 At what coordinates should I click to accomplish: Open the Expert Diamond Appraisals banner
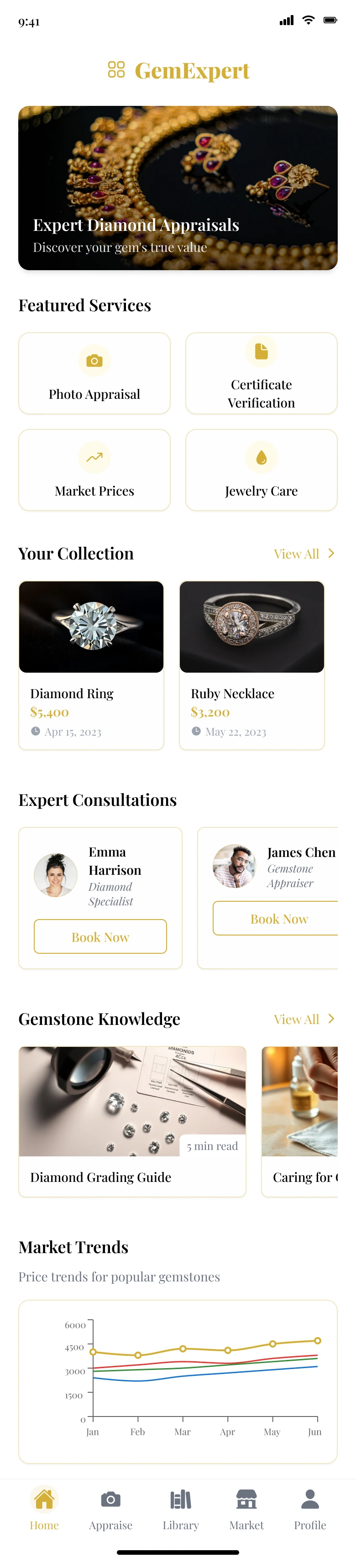(x=178, y=188)
